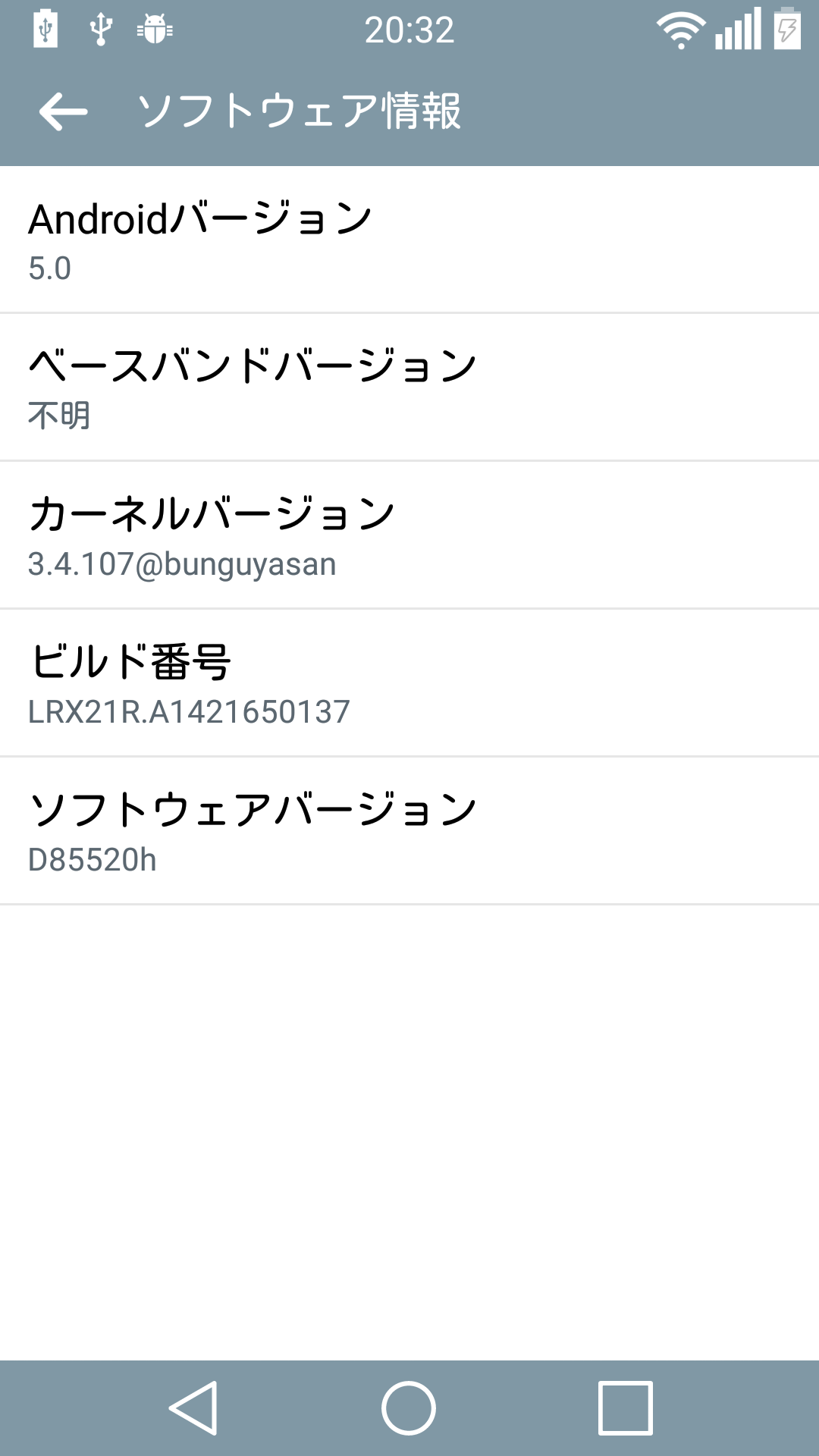Open the カーネルバージョン entry

tap(409, 535)
